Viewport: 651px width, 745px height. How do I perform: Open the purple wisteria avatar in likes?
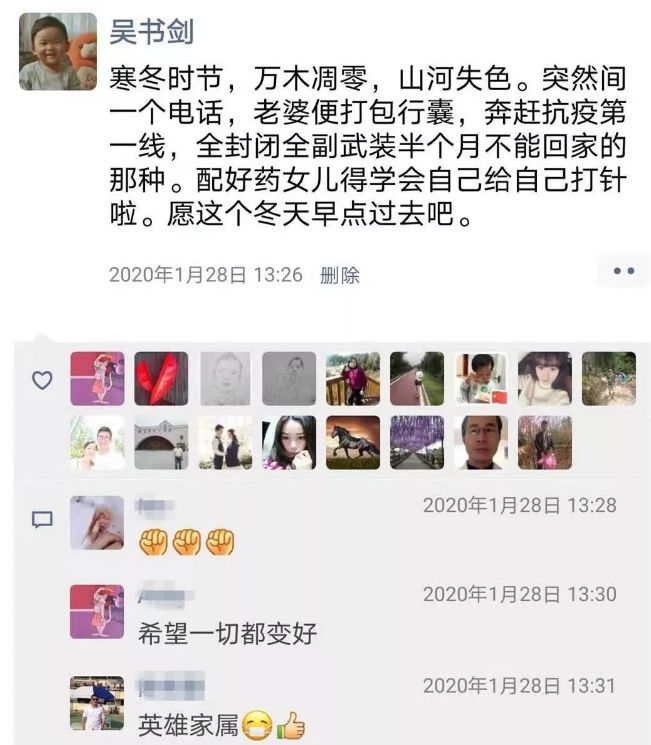tap(417, 442)
